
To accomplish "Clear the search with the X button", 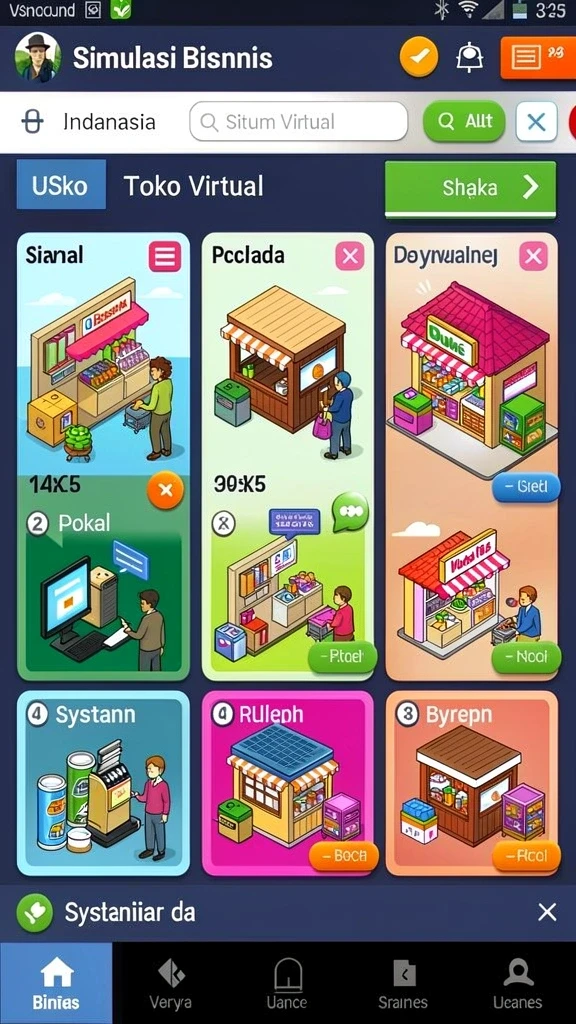I will tap(536, 121).
